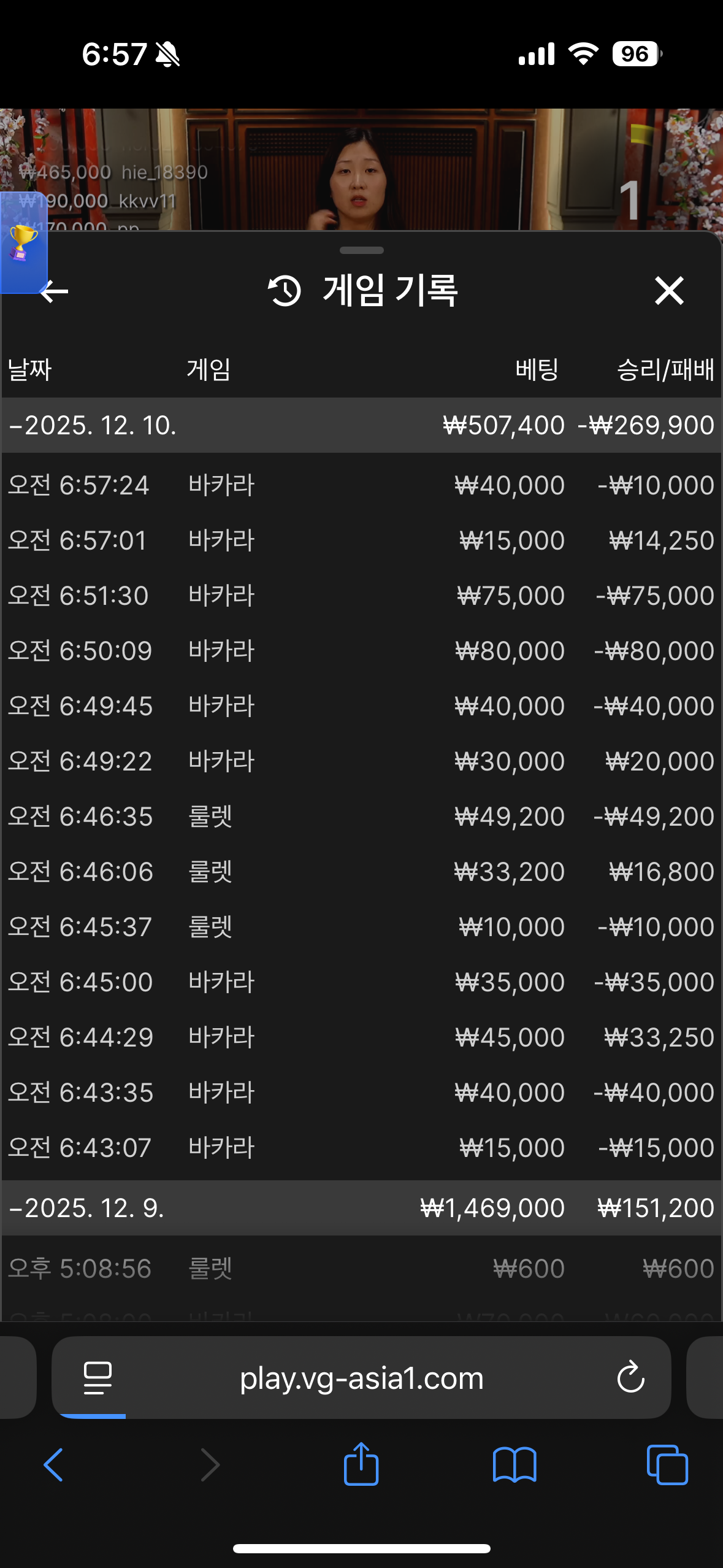Screen dimensions: 723x1568
Task: Go back to the previous browser page
Action: [x=54, y=1464]
